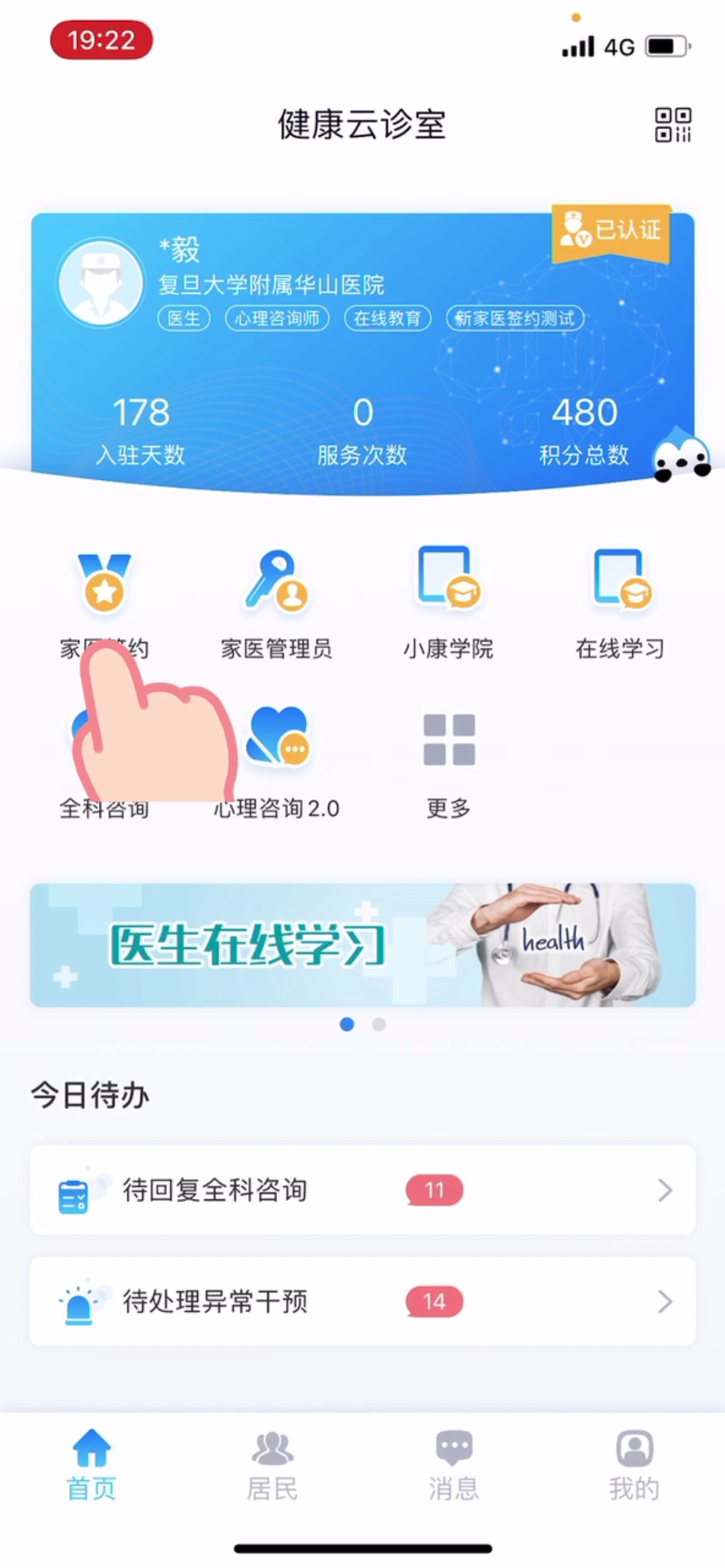Select the 首页 home tab
The width and height of the screenshot is (725, 1568).
(91, 1467)
